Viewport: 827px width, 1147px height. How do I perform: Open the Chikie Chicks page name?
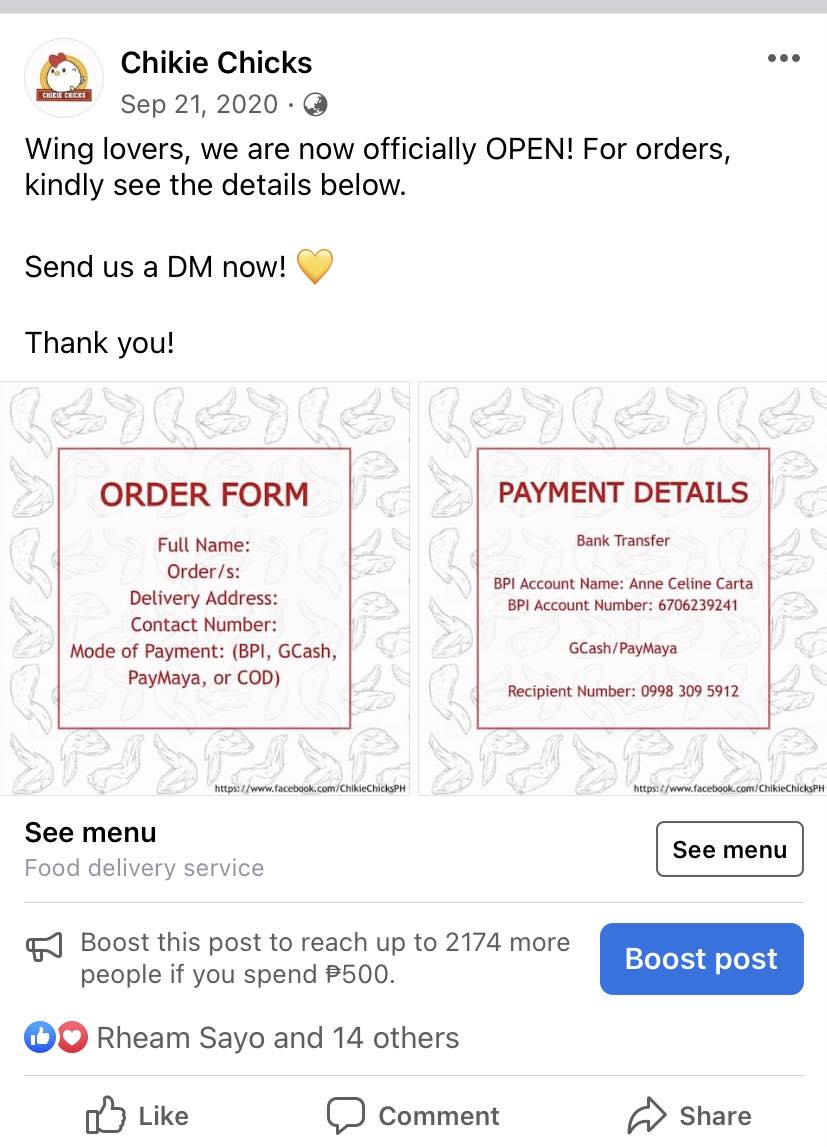pyautogui.click(x=216, y=63)
